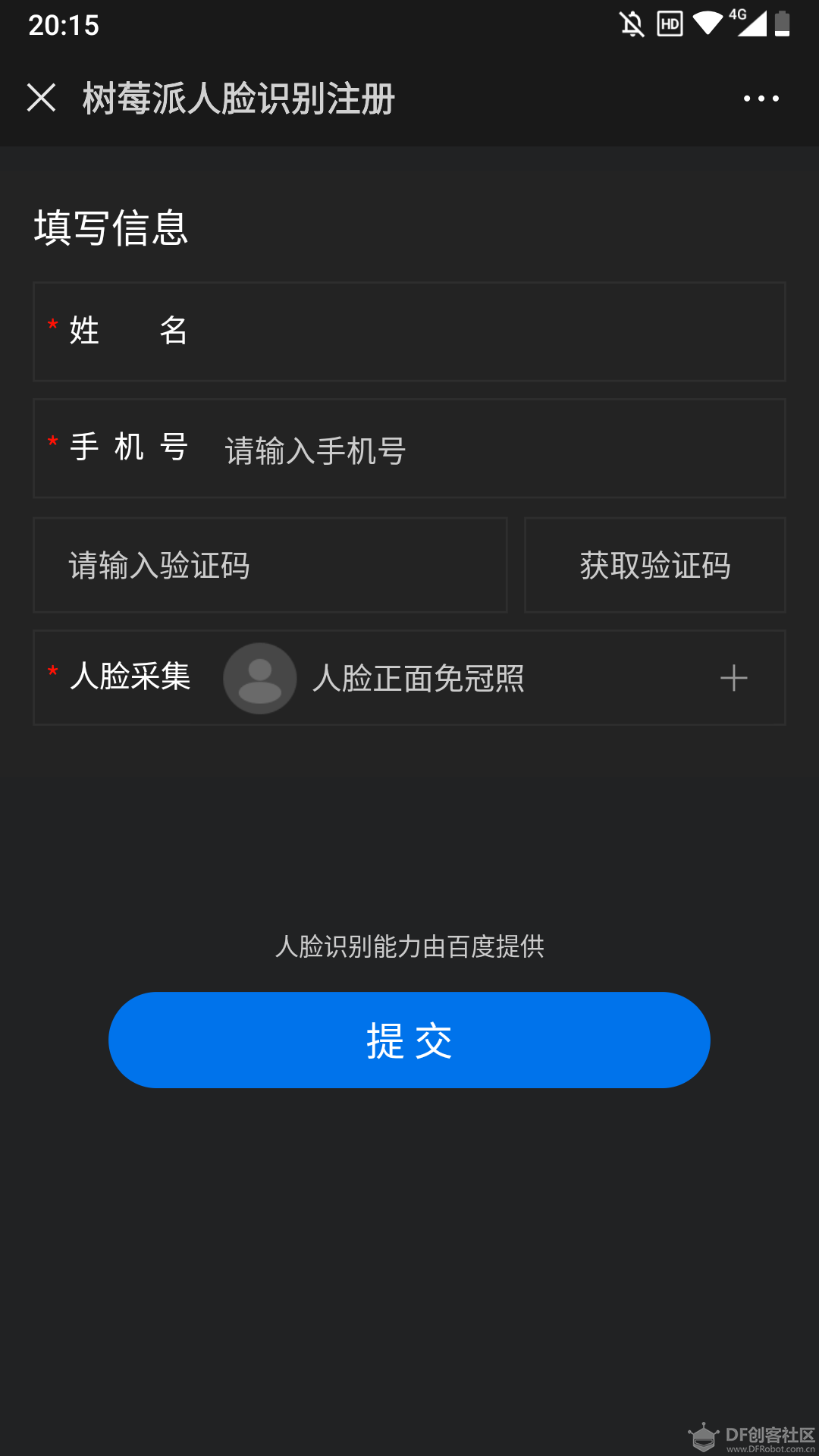Tap the 人脸识别能力由百度提供 notice text
This screenshot has width=819, height=1456.
(x=409, y=947)
